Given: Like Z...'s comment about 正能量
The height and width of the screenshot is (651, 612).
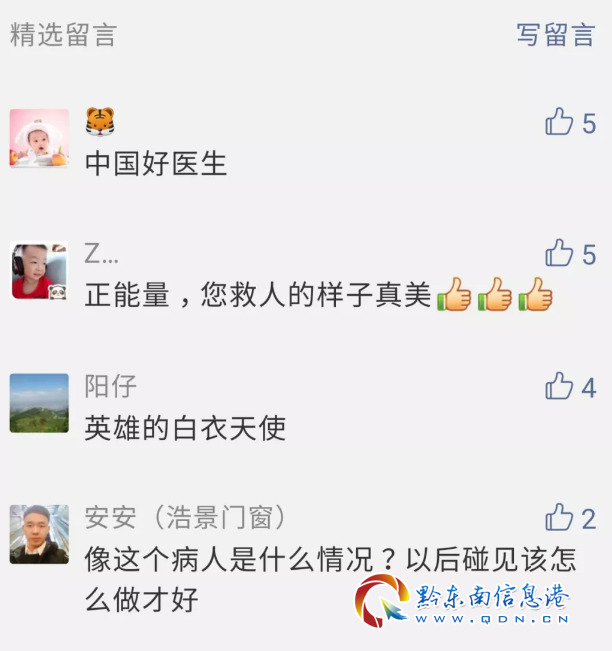Looking at the screenshot, I should pos(559,254).
